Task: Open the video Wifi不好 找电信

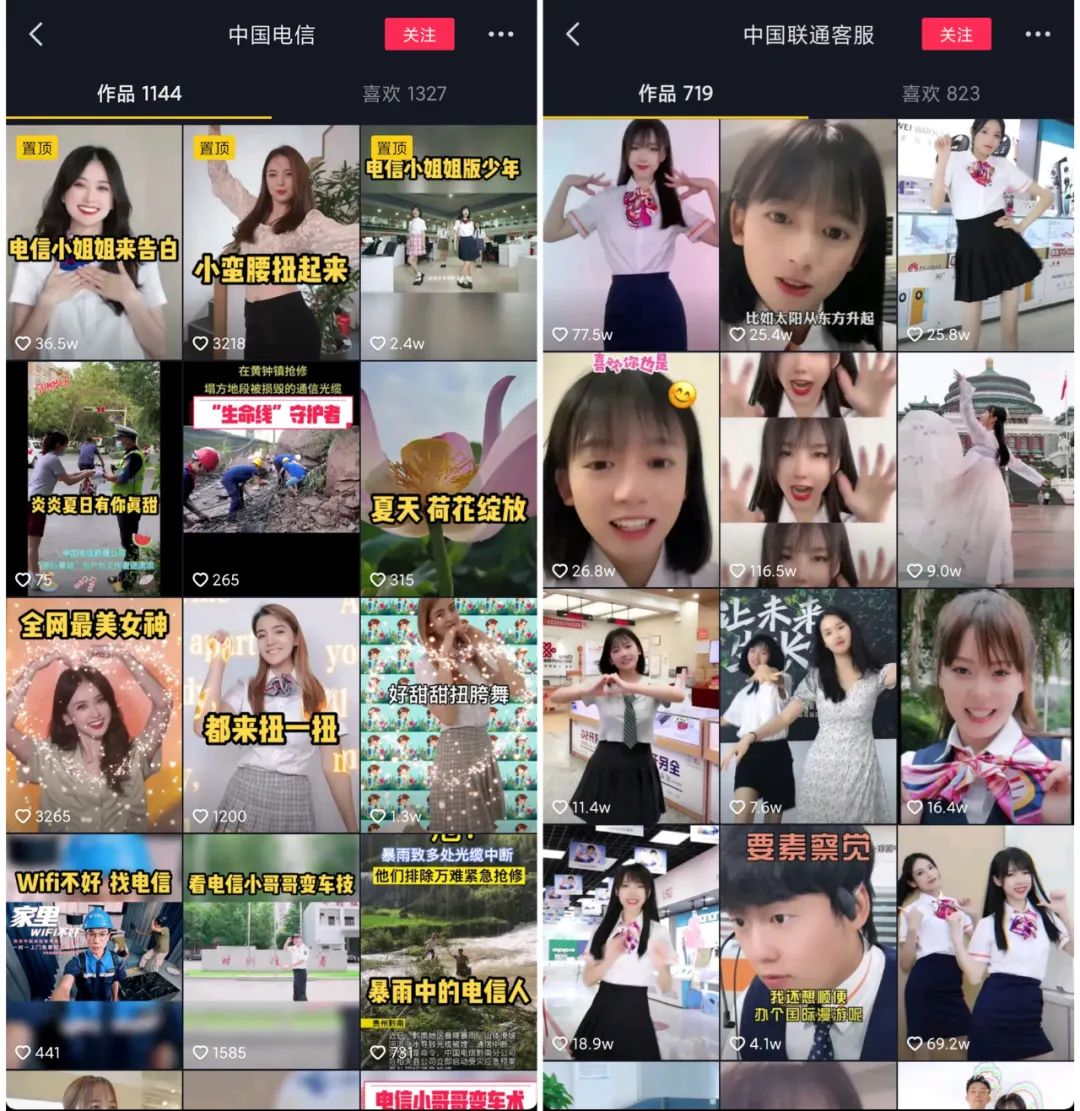Action: click(x=94, y=952)
